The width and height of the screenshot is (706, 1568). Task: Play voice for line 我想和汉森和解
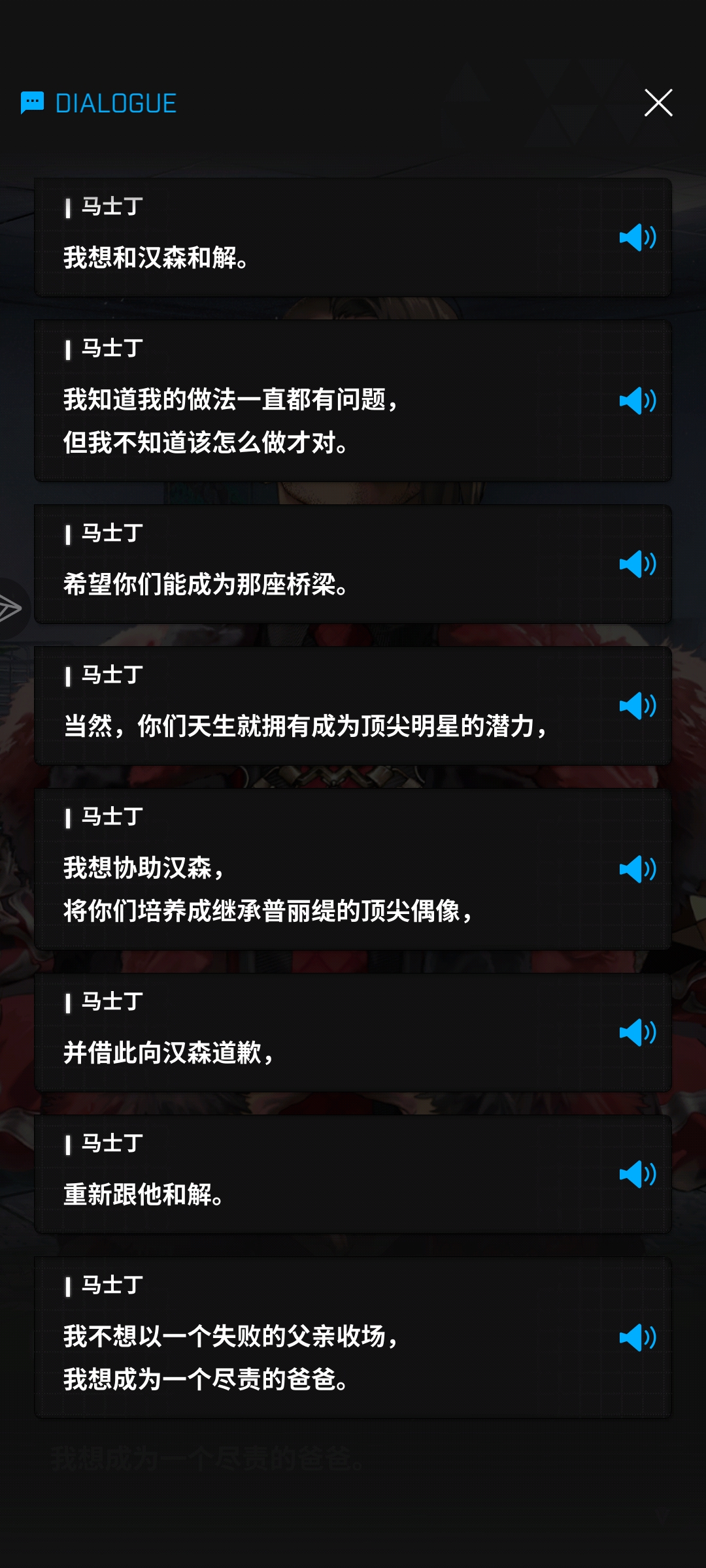637,237
